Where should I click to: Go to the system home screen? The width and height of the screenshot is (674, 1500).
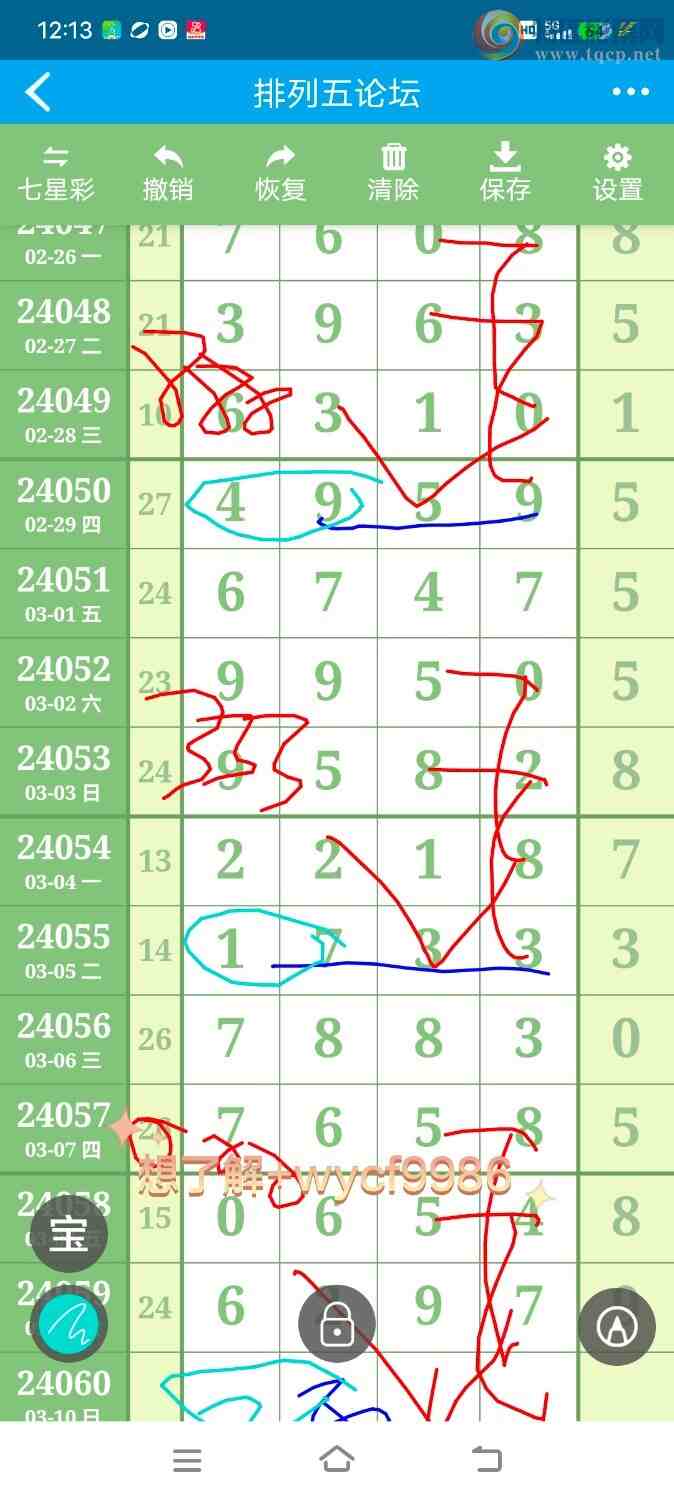coord(337,1460)
